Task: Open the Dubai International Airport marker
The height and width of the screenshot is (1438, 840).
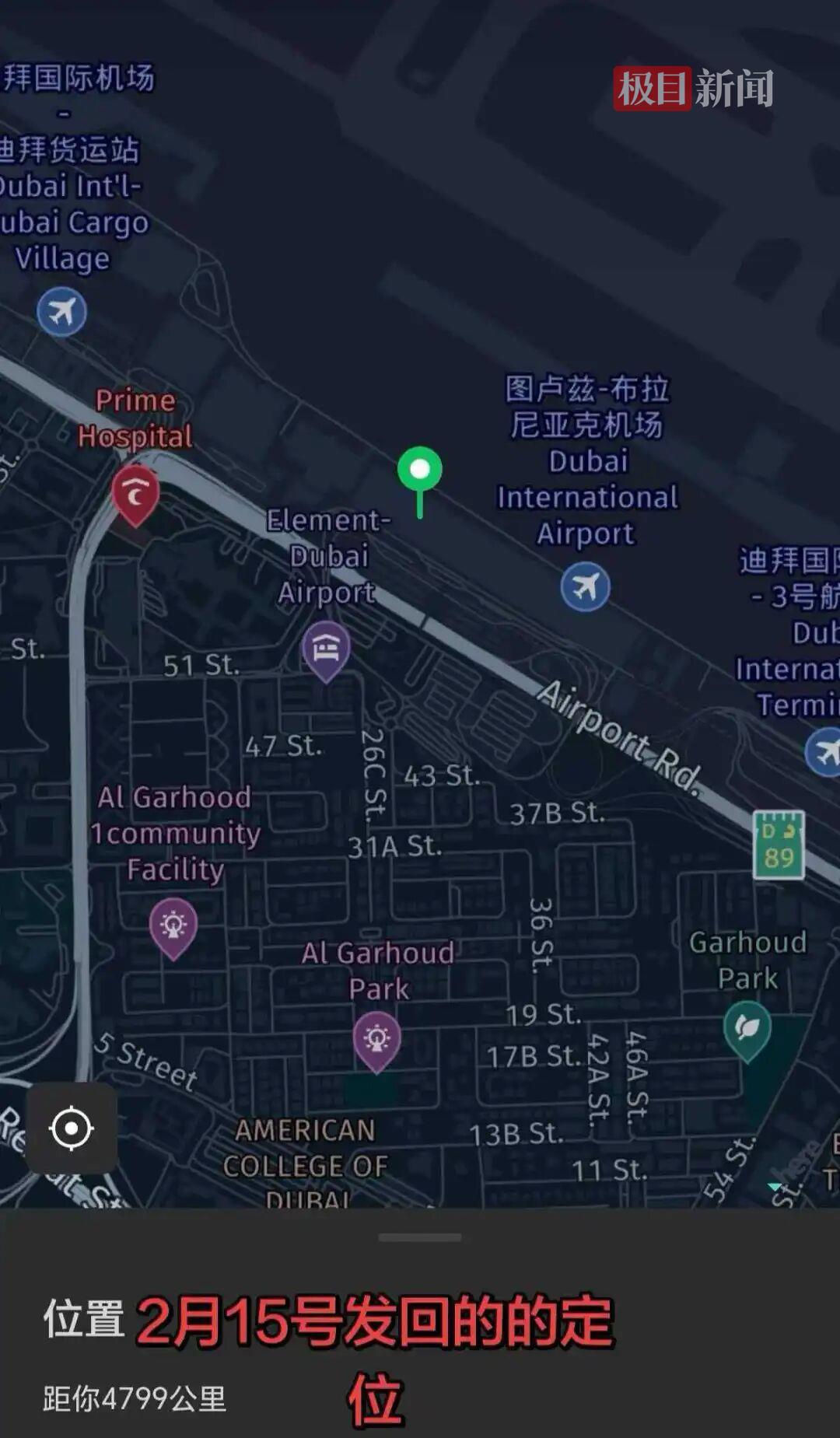Action: (x=585, y=586)
